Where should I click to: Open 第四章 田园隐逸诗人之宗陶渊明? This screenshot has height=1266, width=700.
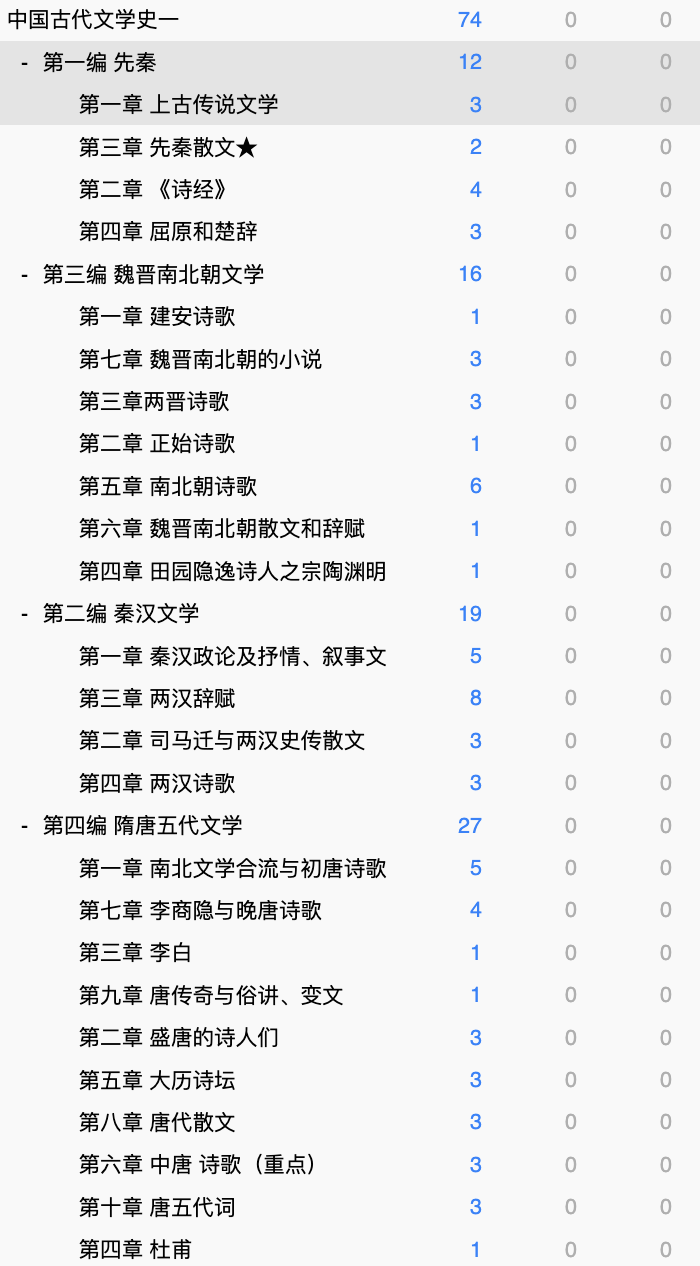[x=233, y=571]
